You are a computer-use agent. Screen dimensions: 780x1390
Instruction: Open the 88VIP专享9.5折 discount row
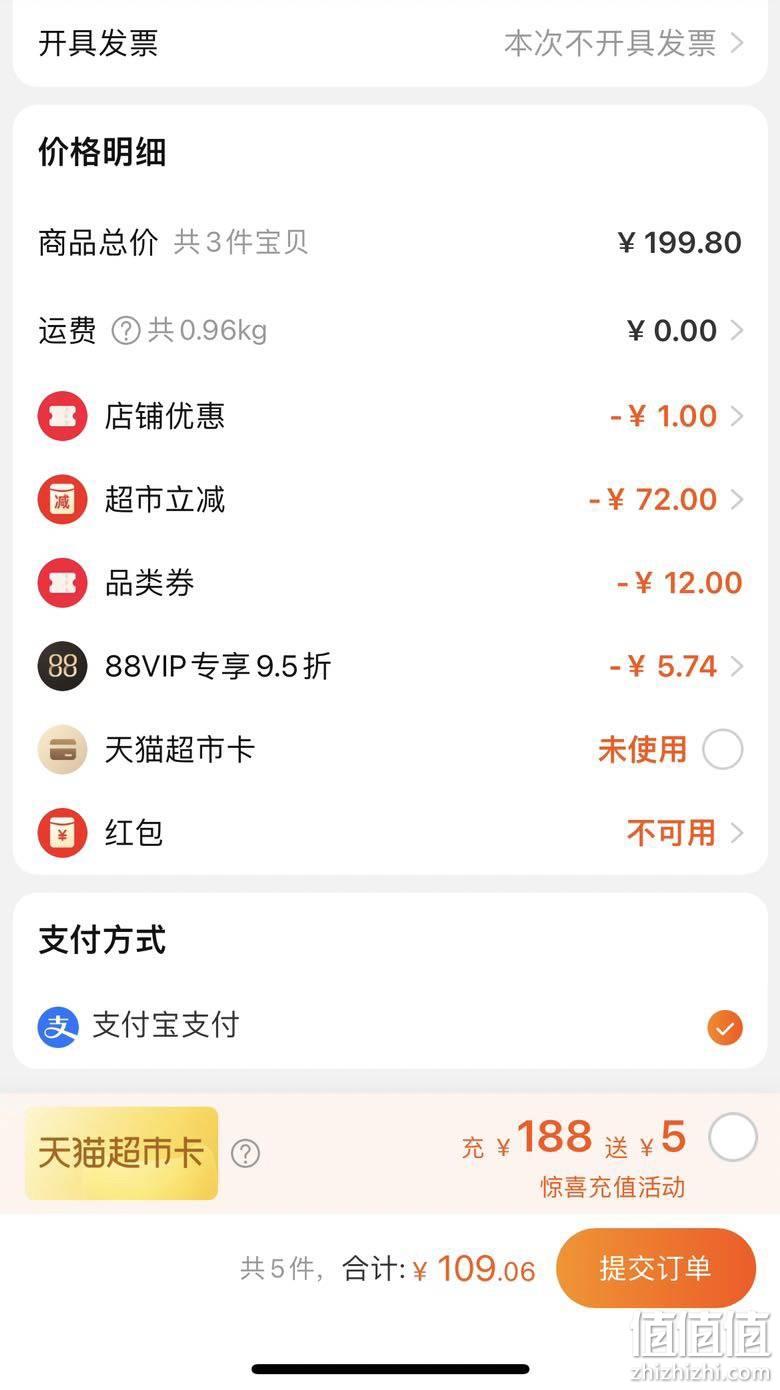390,666
